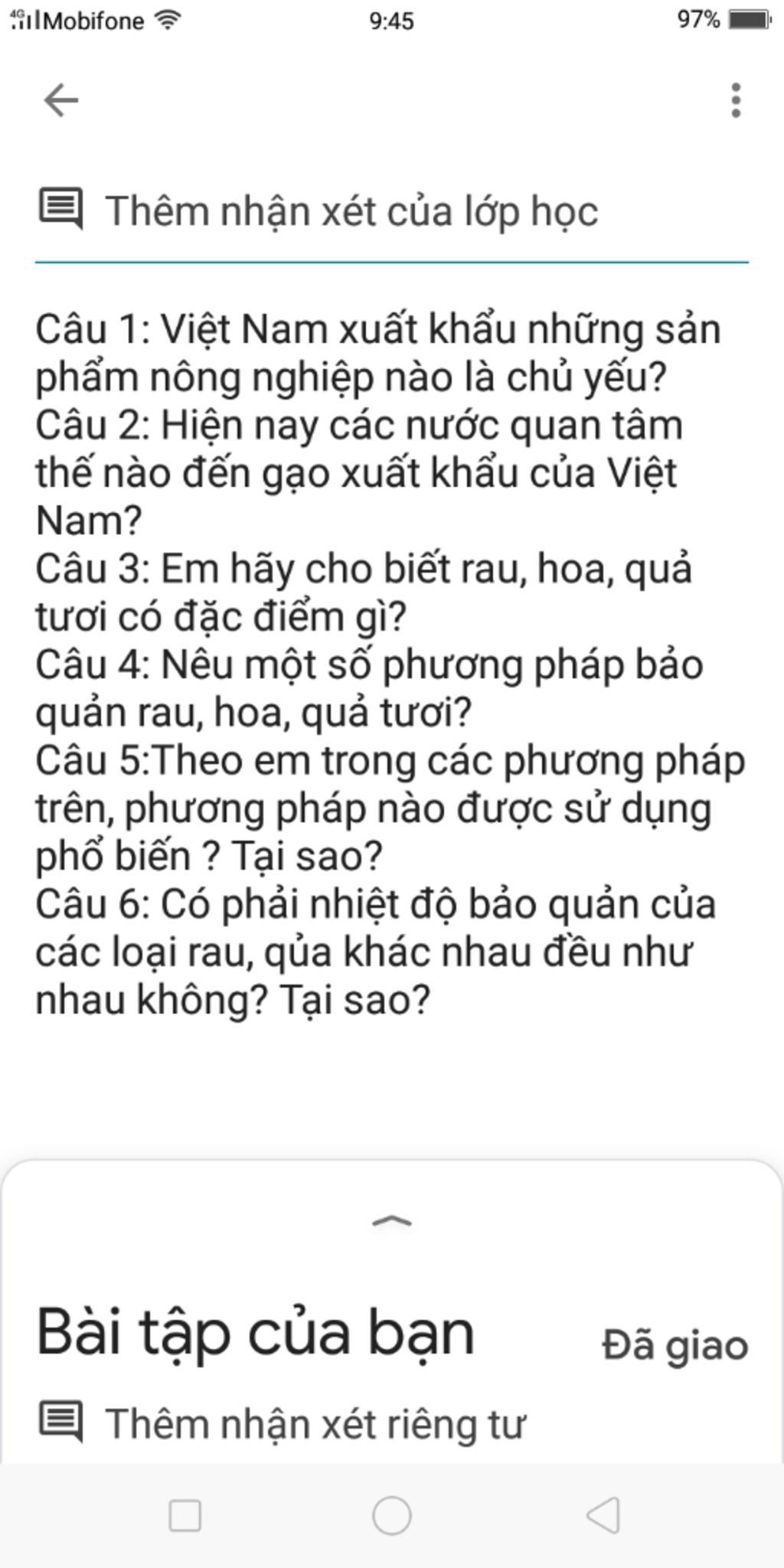Image resolution: width=784 pixels, height=1568 pixels.
Task: Tap the system home button
Action: click(x=391, y=1515)
